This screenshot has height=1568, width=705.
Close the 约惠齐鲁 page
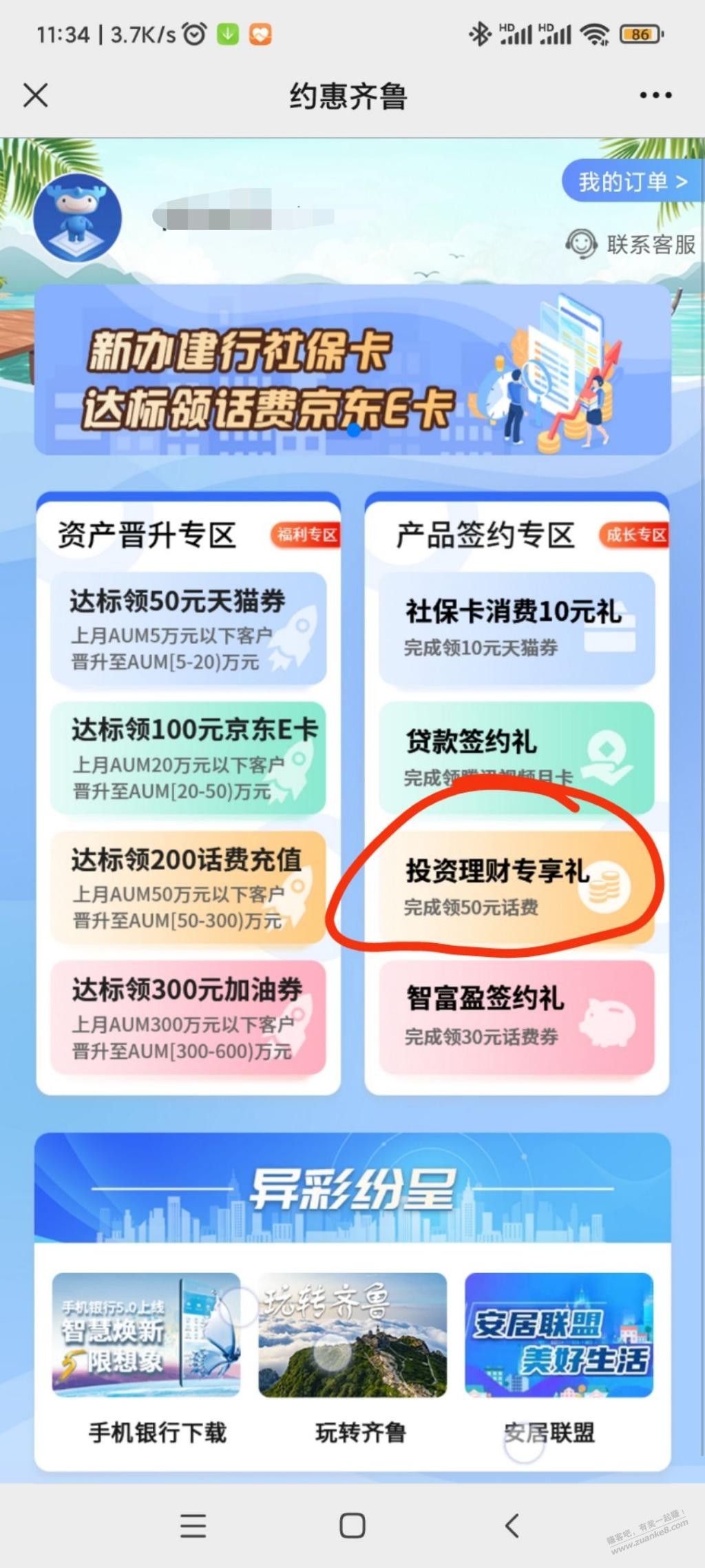coord(36,95)
